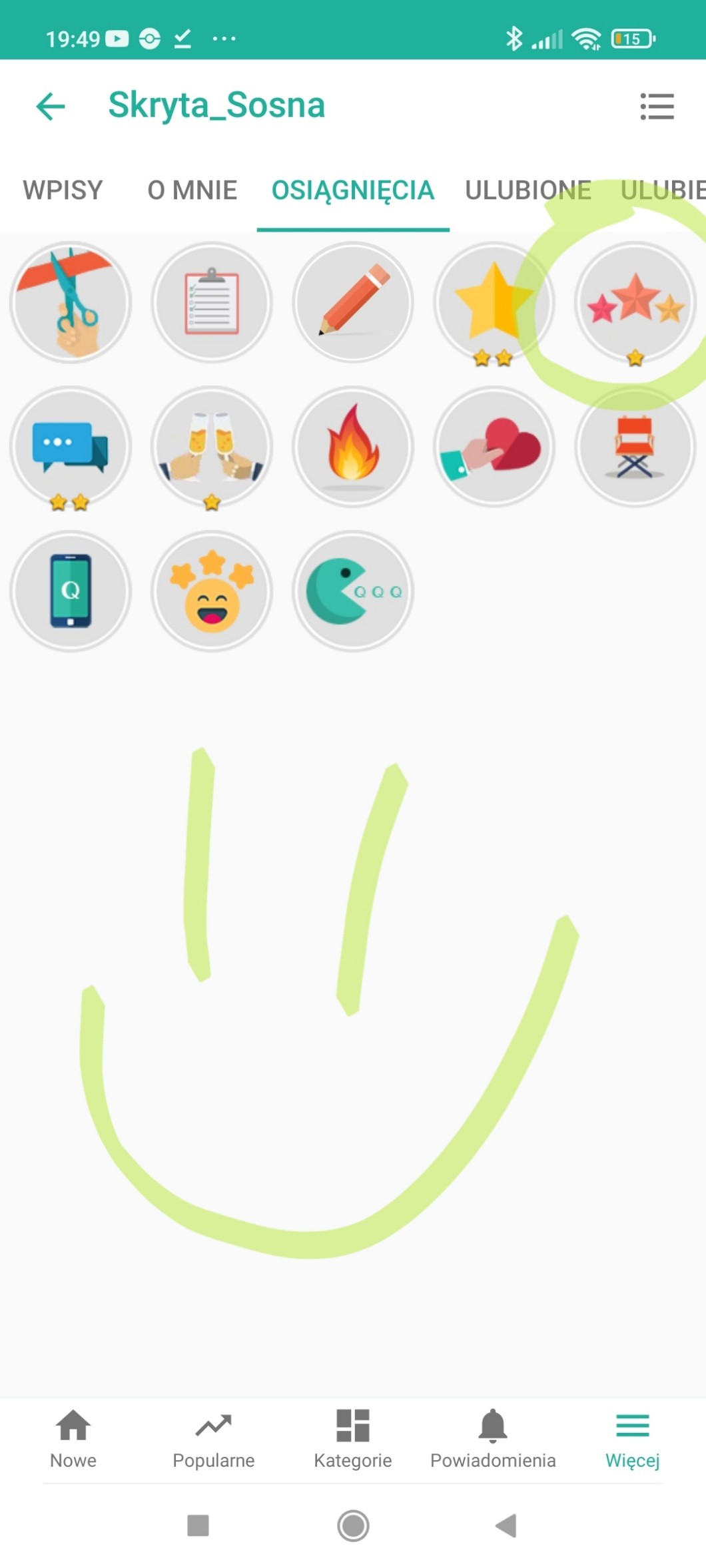Image resolution: width=706 pixels, height=1568 pixels.
Task: Tap the orange pencil badge
Action: click(353, 302)
